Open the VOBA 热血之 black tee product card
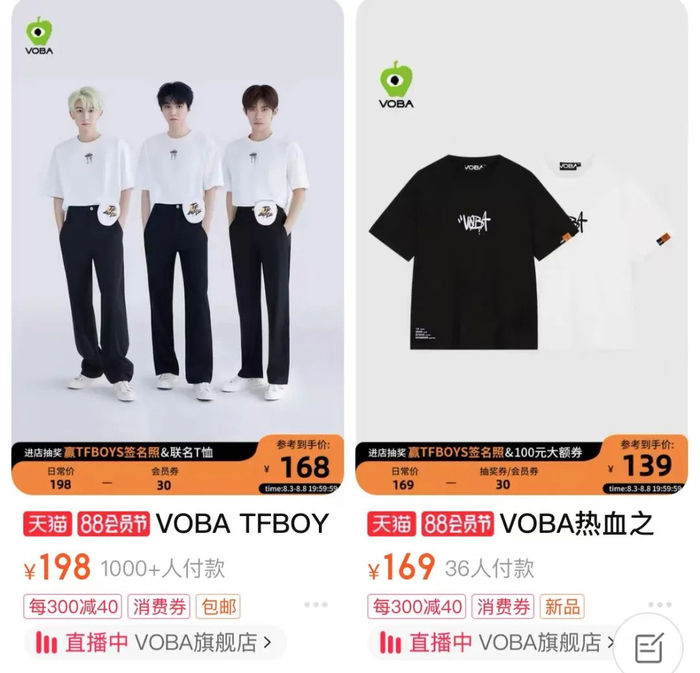This screenshot has height=673, width=700. 521,250
